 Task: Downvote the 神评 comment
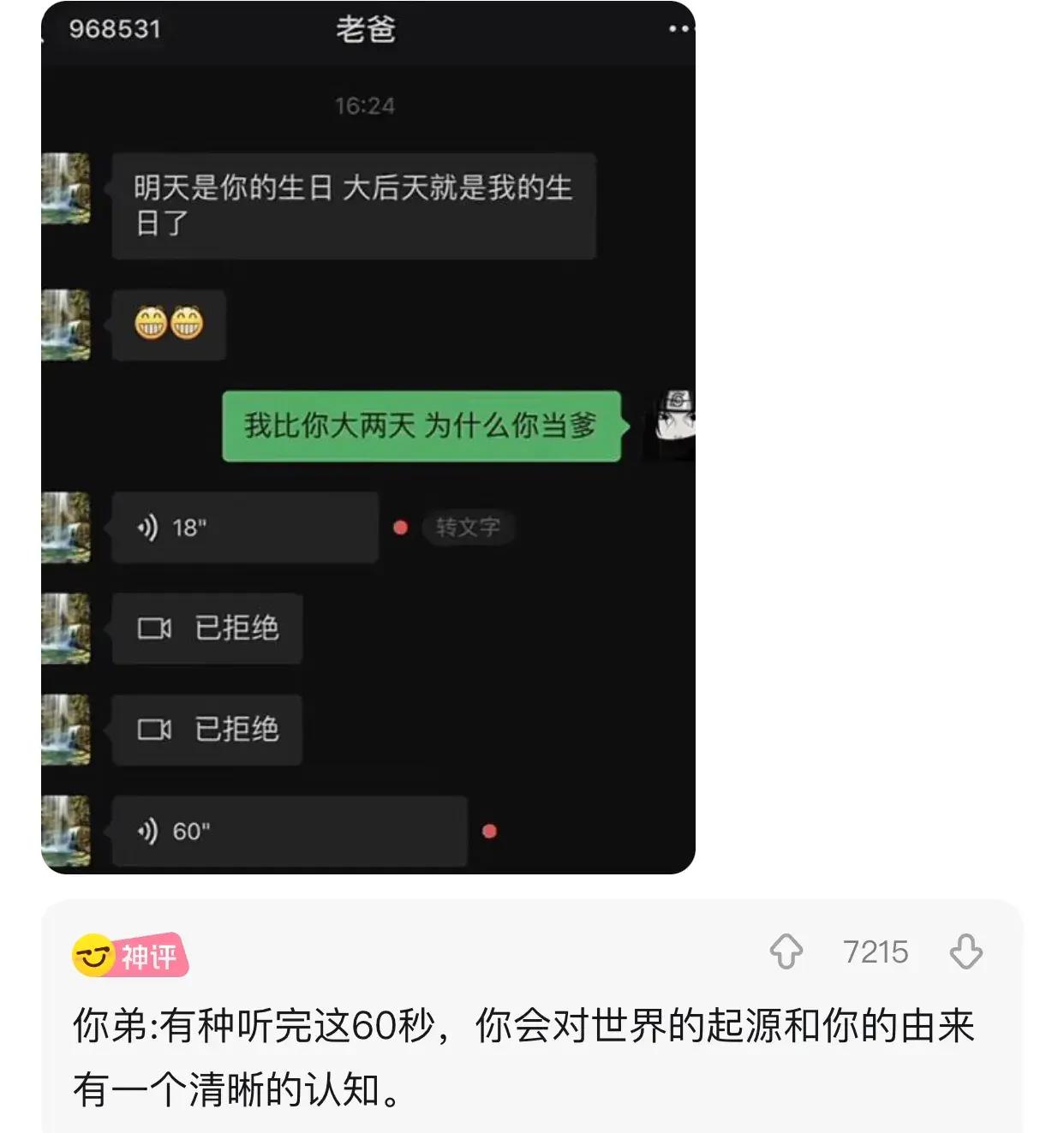point(965,951)
